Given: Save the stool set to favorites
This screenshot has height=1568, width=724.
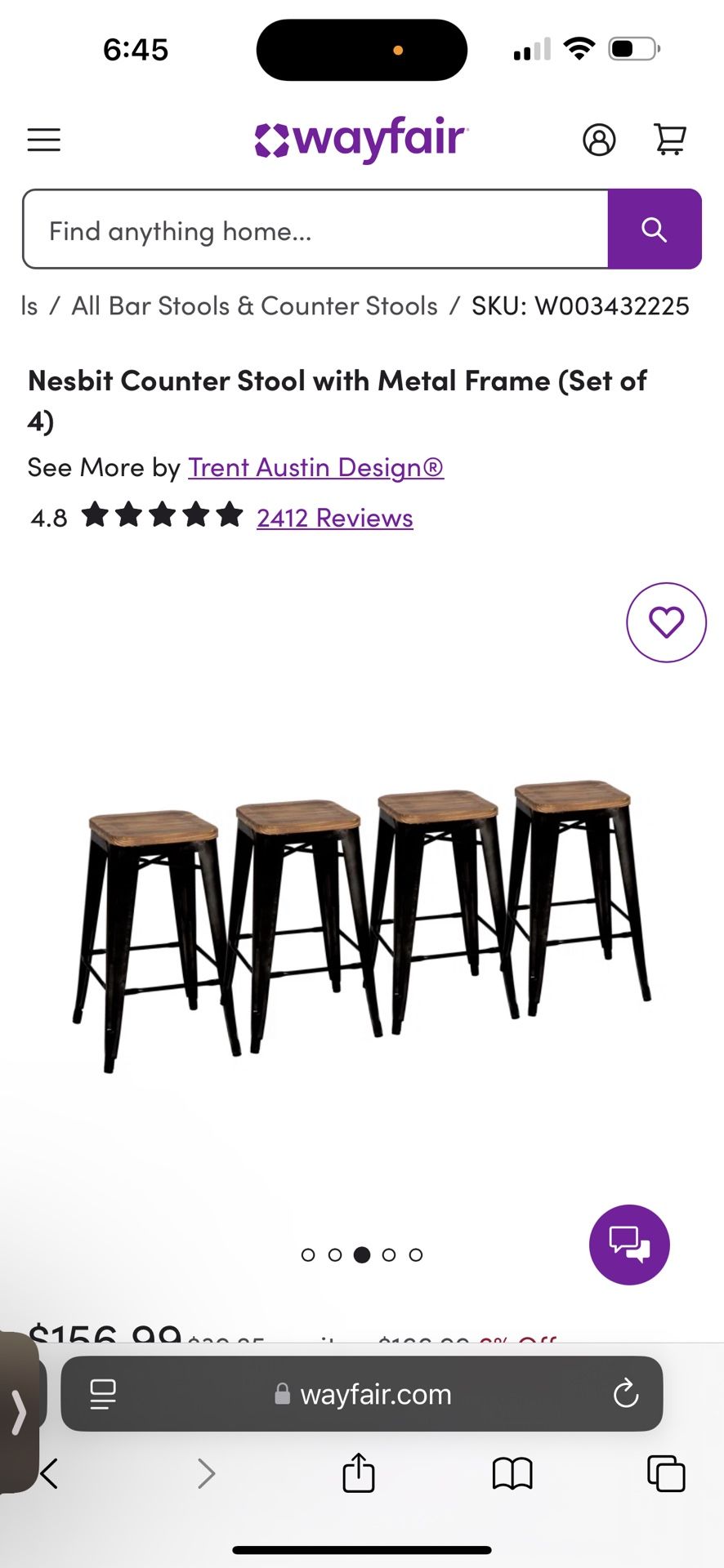Looking at the screenshot, I should [666, 622].
